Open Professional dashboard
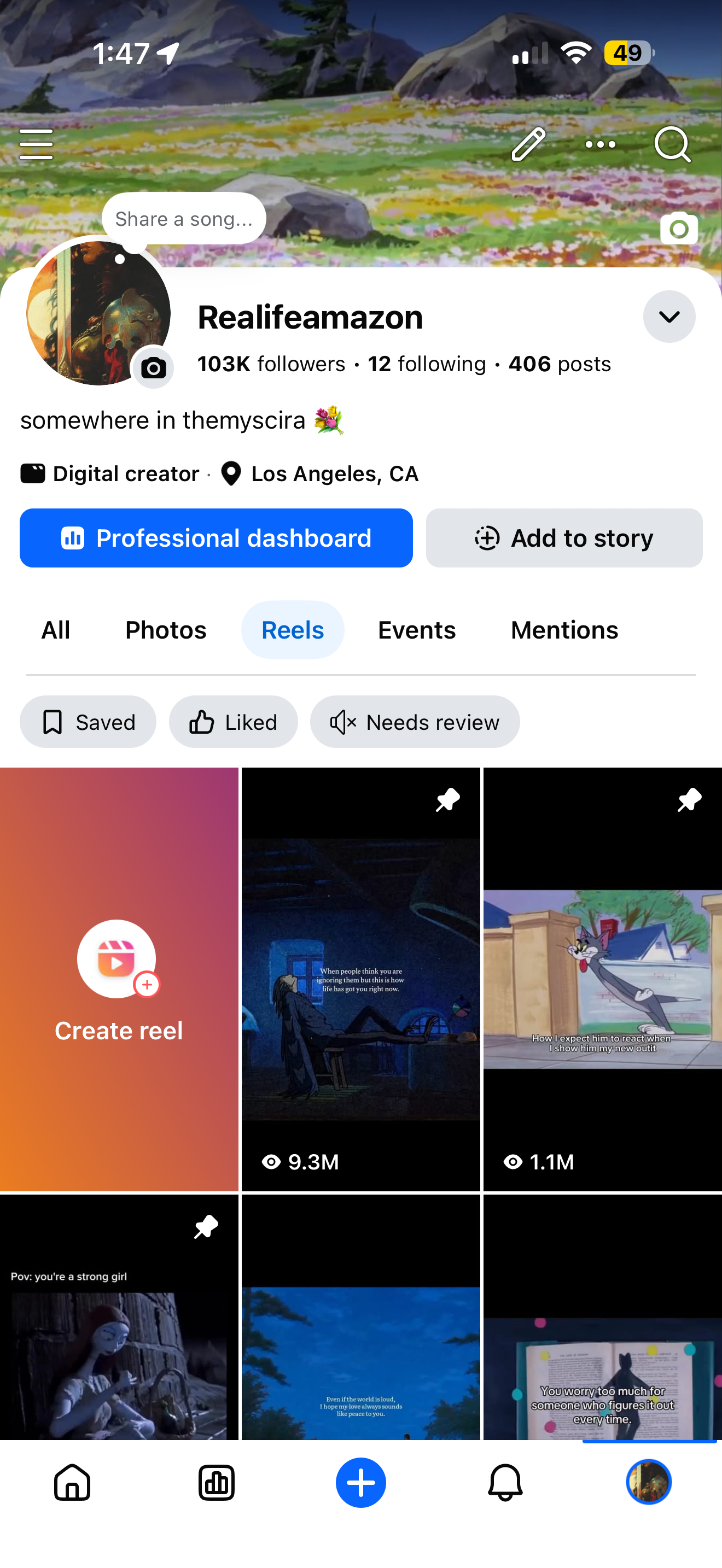This screenshot has height=1568, width=722. pyautogui.click(x=216, y=538)
